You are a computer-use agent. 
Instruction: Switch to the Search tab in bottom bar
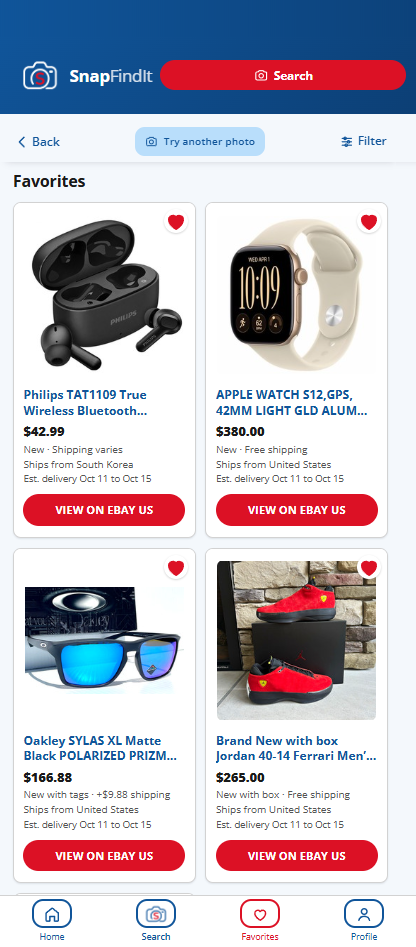(156, 920)
